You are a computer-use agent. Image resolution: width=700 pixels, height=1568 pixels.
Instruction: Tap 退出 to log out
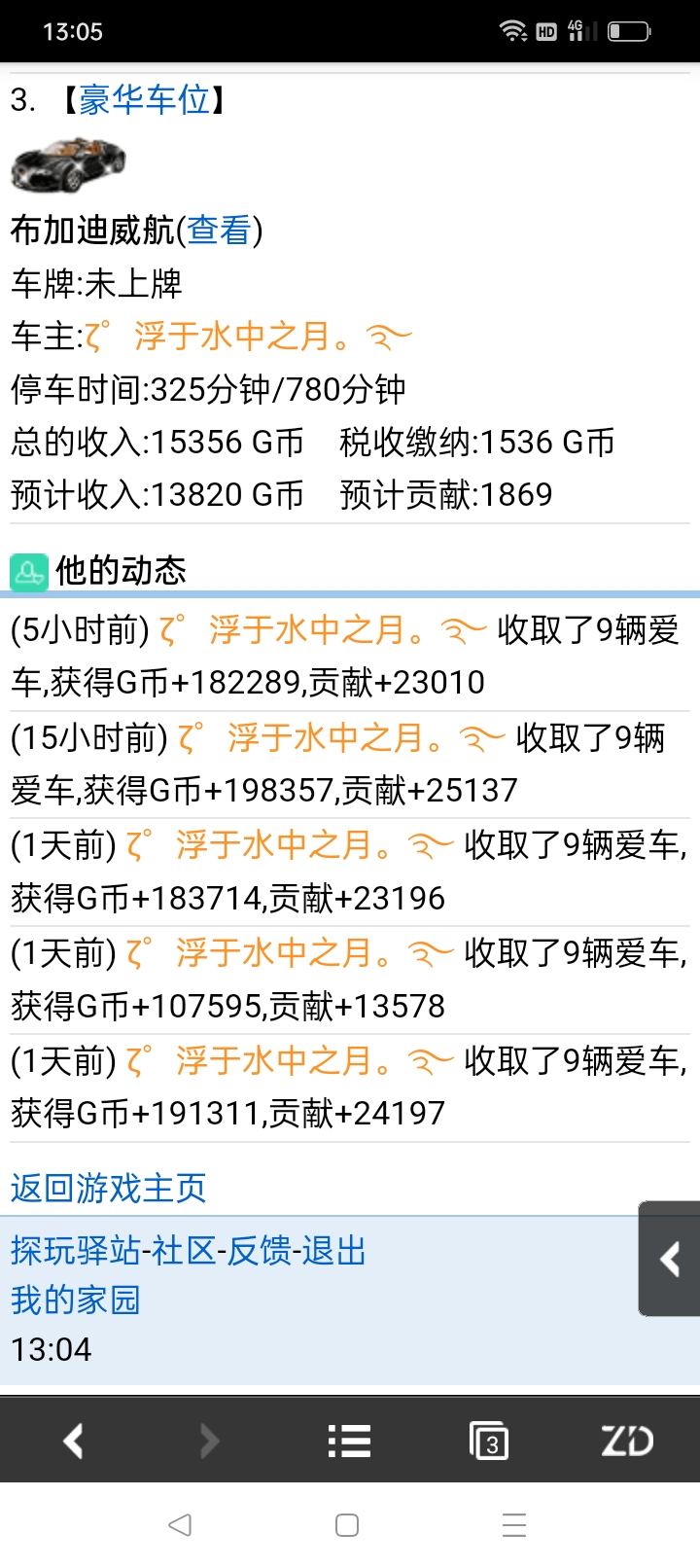(333, 1251)
